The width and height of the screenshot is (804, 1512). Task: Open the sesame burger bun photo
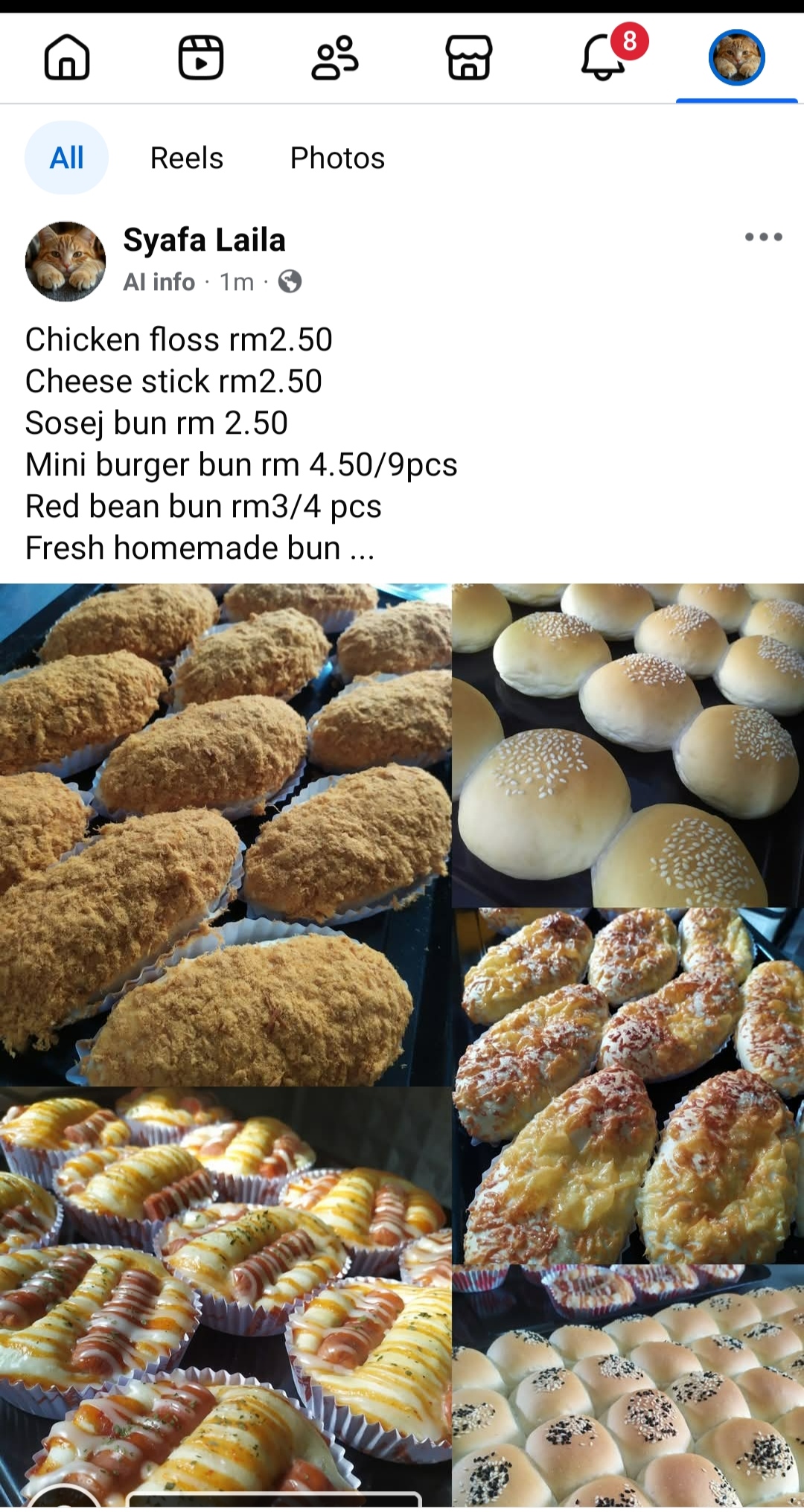click(x=628, y=744)
